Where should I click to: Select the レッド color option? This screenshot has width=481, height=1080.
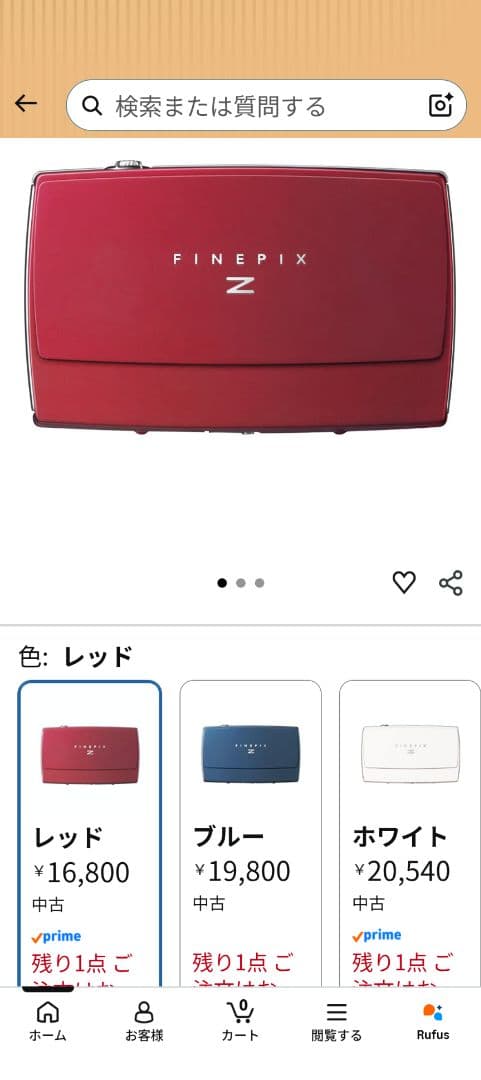[90, 833]
